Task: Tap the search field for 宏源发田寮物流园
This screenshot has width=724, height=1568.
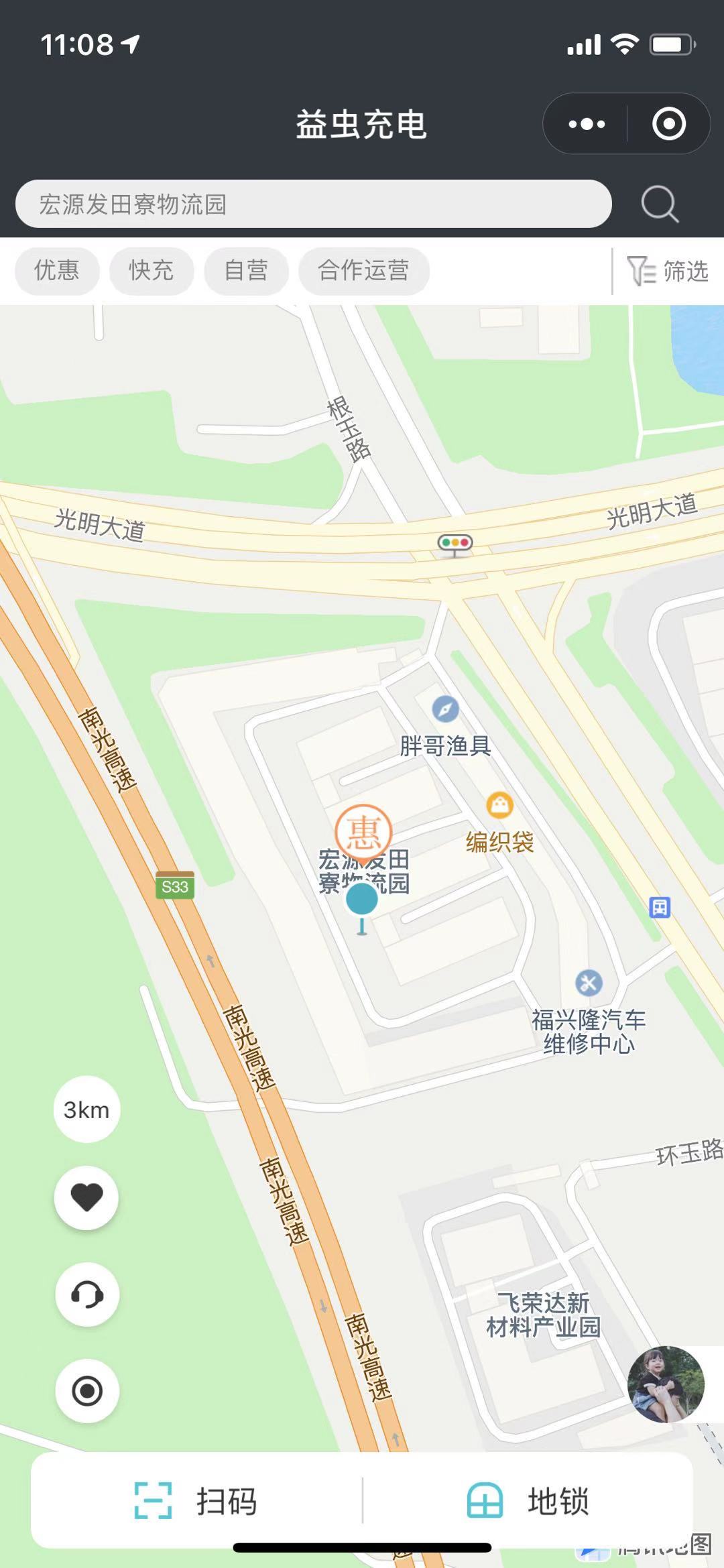Action: click(313, 204)
